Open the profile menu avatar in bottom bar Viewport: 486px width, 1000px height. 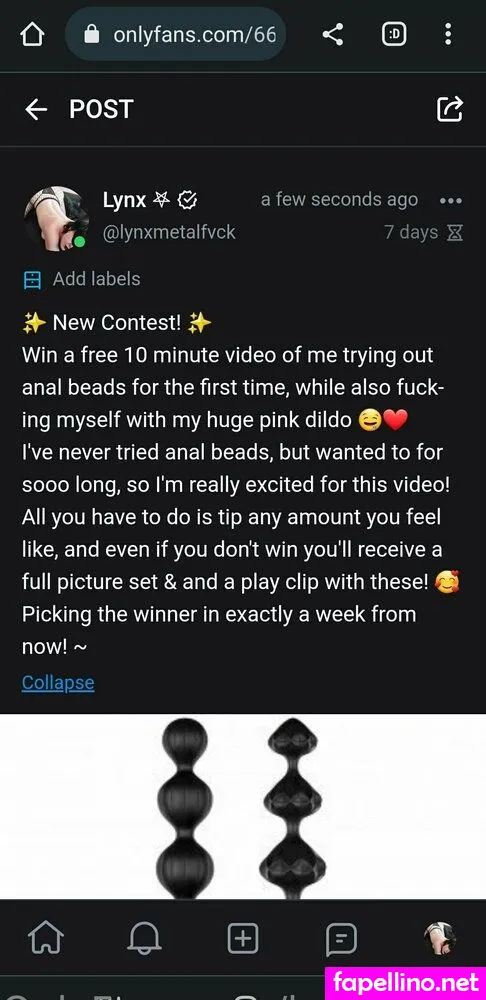440,938
